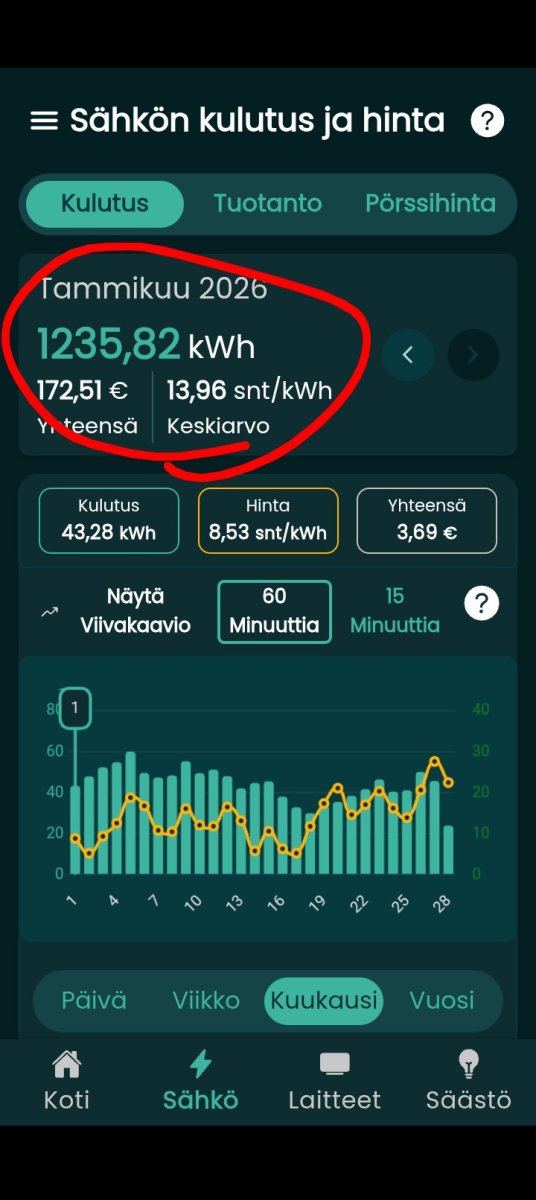Tap the Hinta 8,53 snt/kWh chip

(x=268, y=520)
